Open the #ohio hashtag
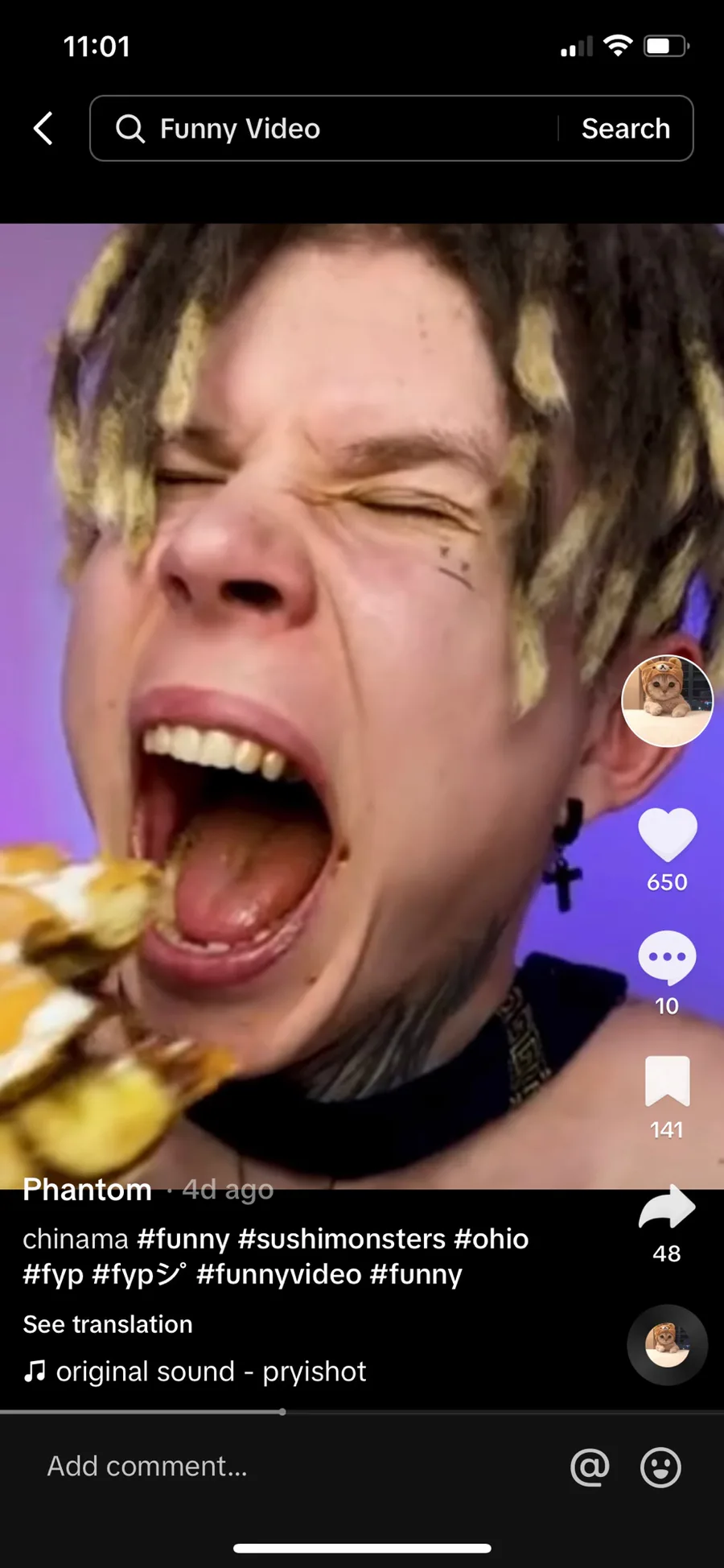This screenshot has width=724, height=1568. coord(492,1239)
